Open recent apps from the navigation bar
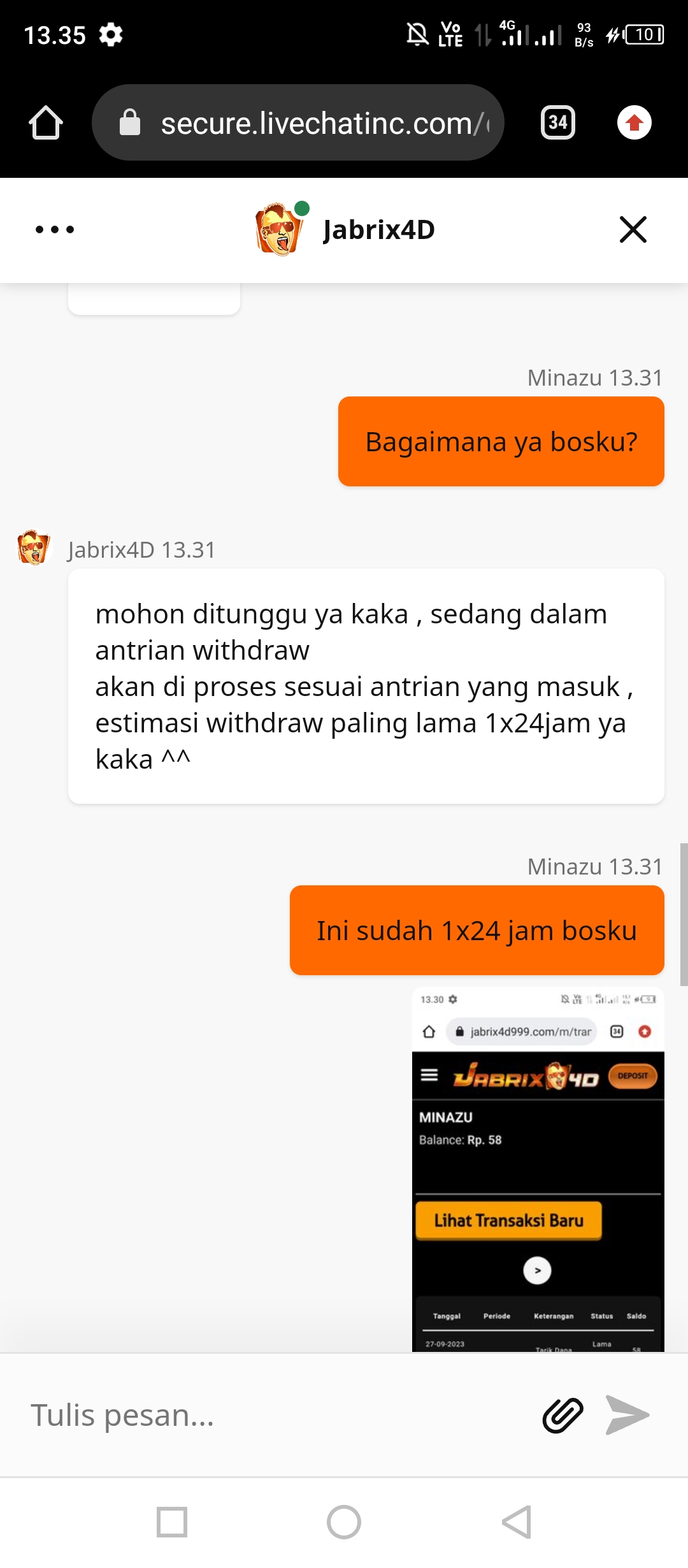This screenshot has height=1568, width=688. 172,1522
